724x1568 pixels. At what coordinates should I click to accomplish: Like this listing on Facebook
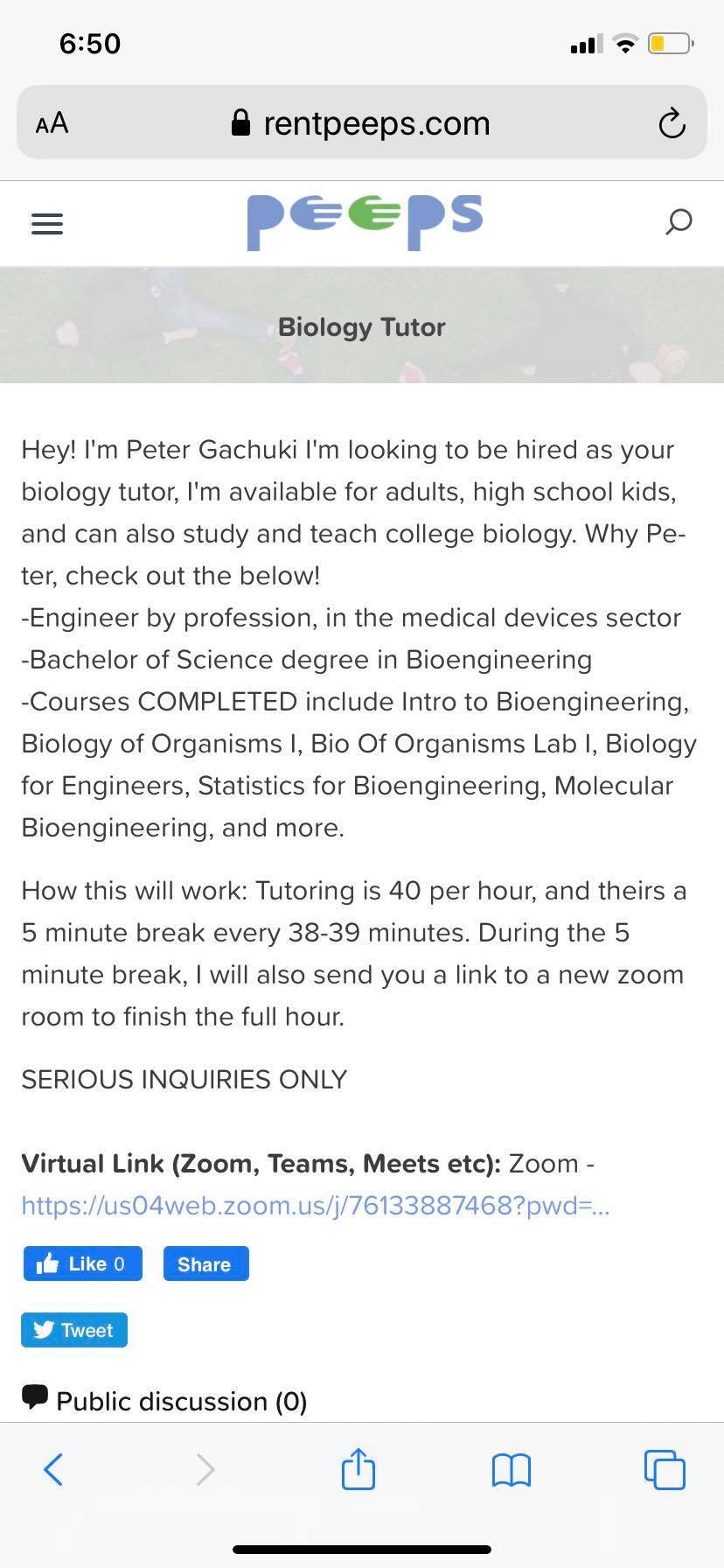[82, 1263]
